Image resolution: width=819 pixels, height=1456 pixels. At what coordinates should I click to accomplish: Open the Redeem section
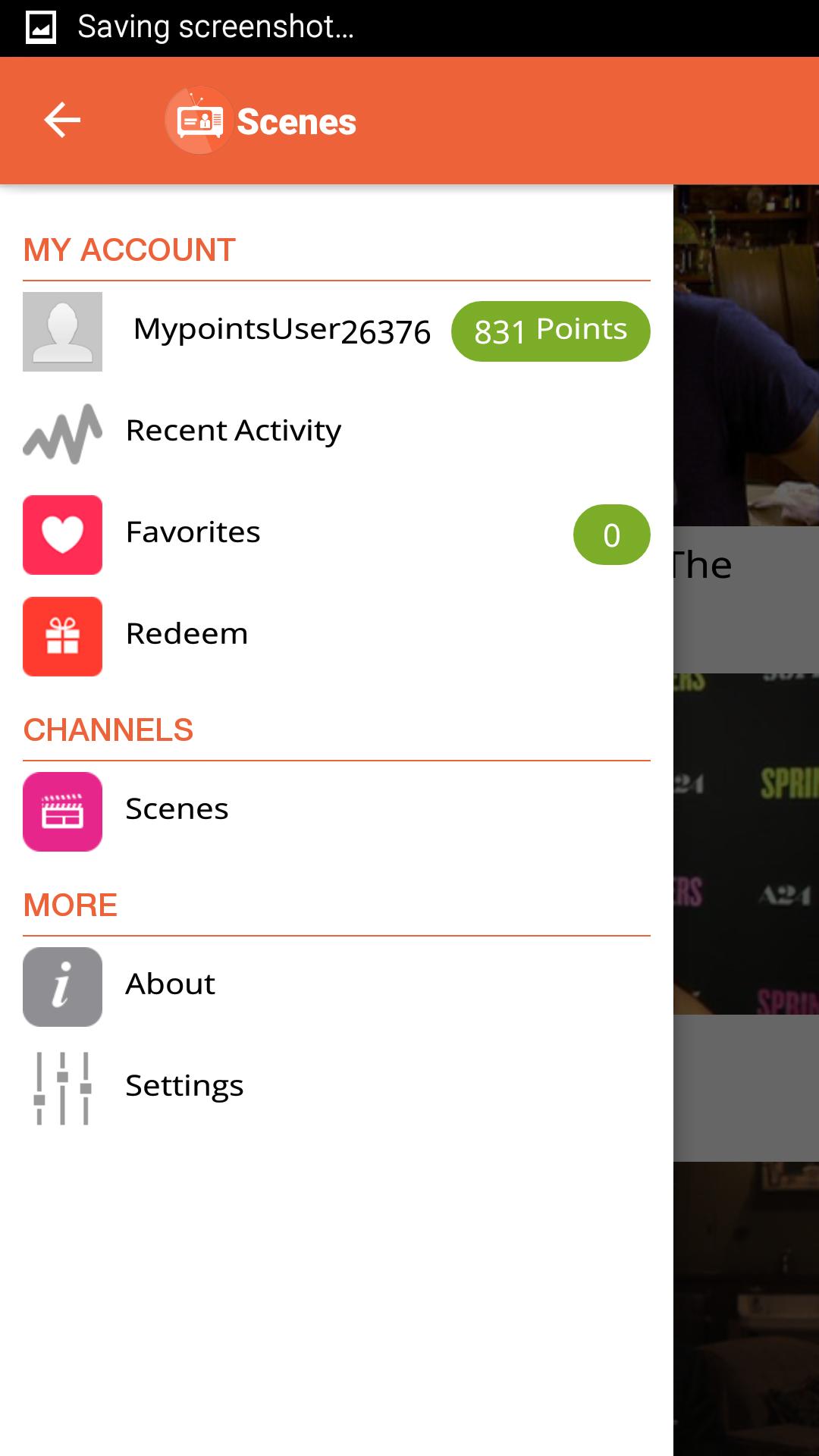coord(187,635)
